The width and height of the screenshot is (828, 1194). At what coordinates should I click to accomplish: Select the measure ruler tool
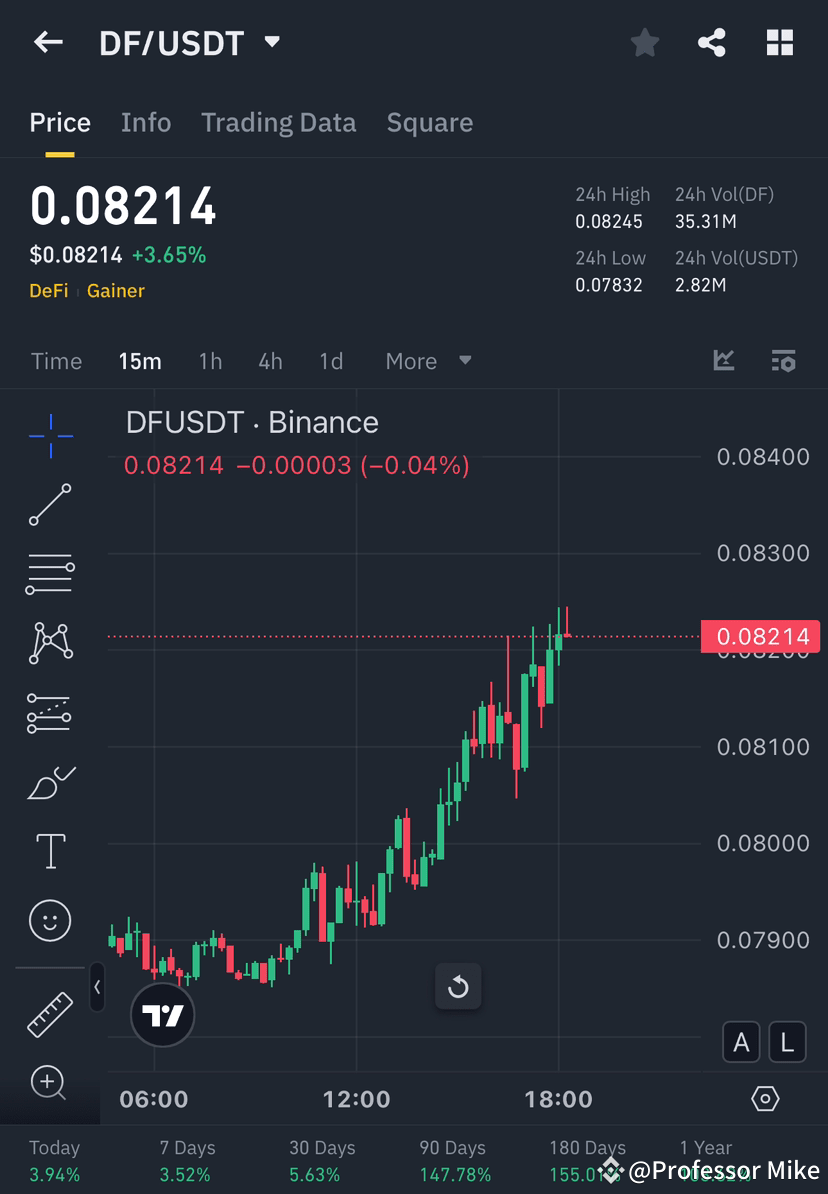(50, 1013)
